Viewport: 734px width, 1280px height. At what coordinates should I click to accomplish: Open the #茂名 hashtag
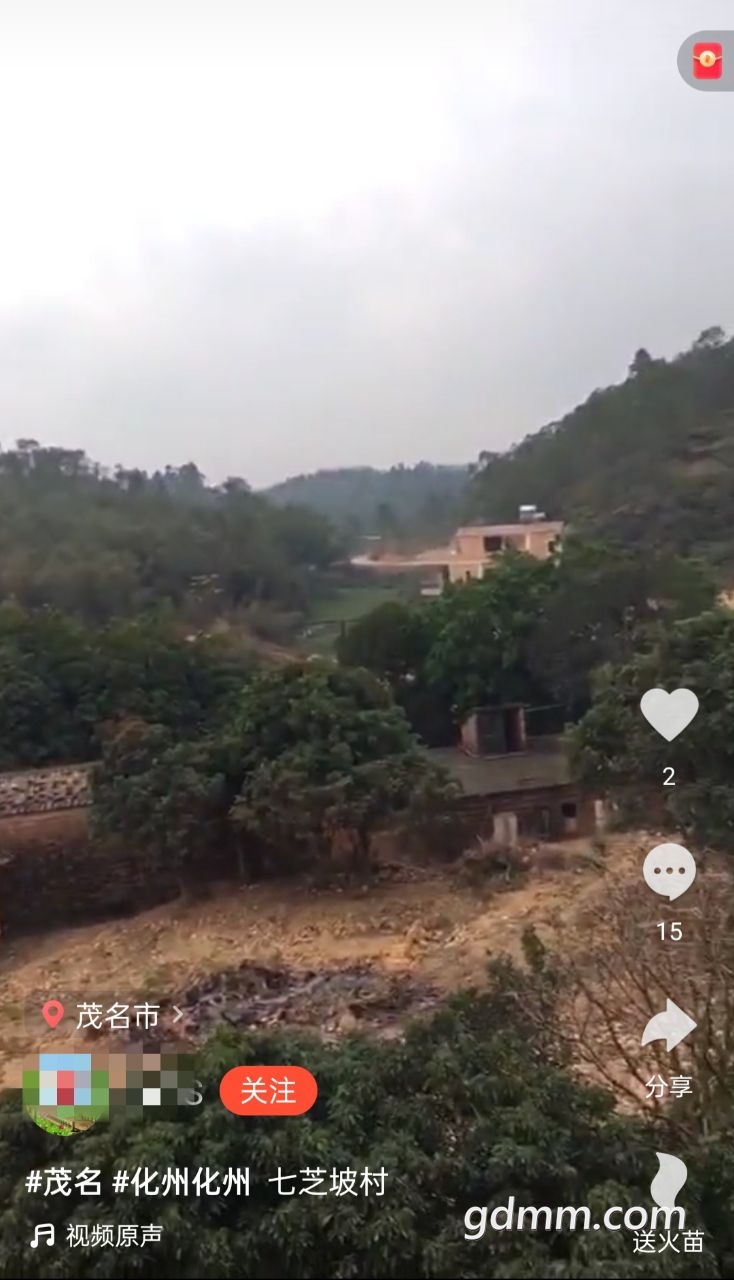pyautogui.click(x=64, y=1183)
